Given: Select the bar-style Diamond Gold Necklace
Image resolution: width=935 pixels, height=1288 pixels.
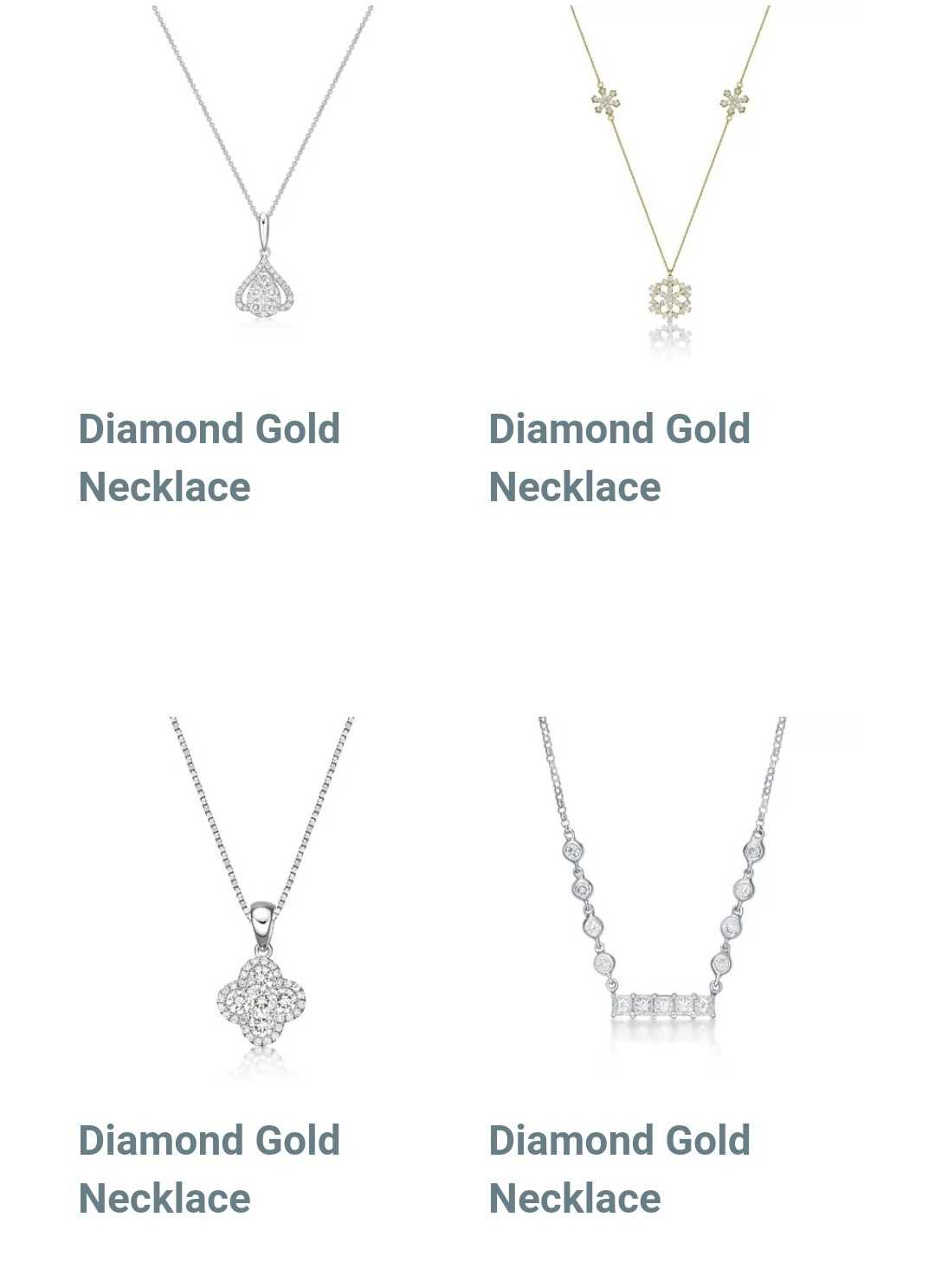Looking at the screenshot, I should coord(662,900).
